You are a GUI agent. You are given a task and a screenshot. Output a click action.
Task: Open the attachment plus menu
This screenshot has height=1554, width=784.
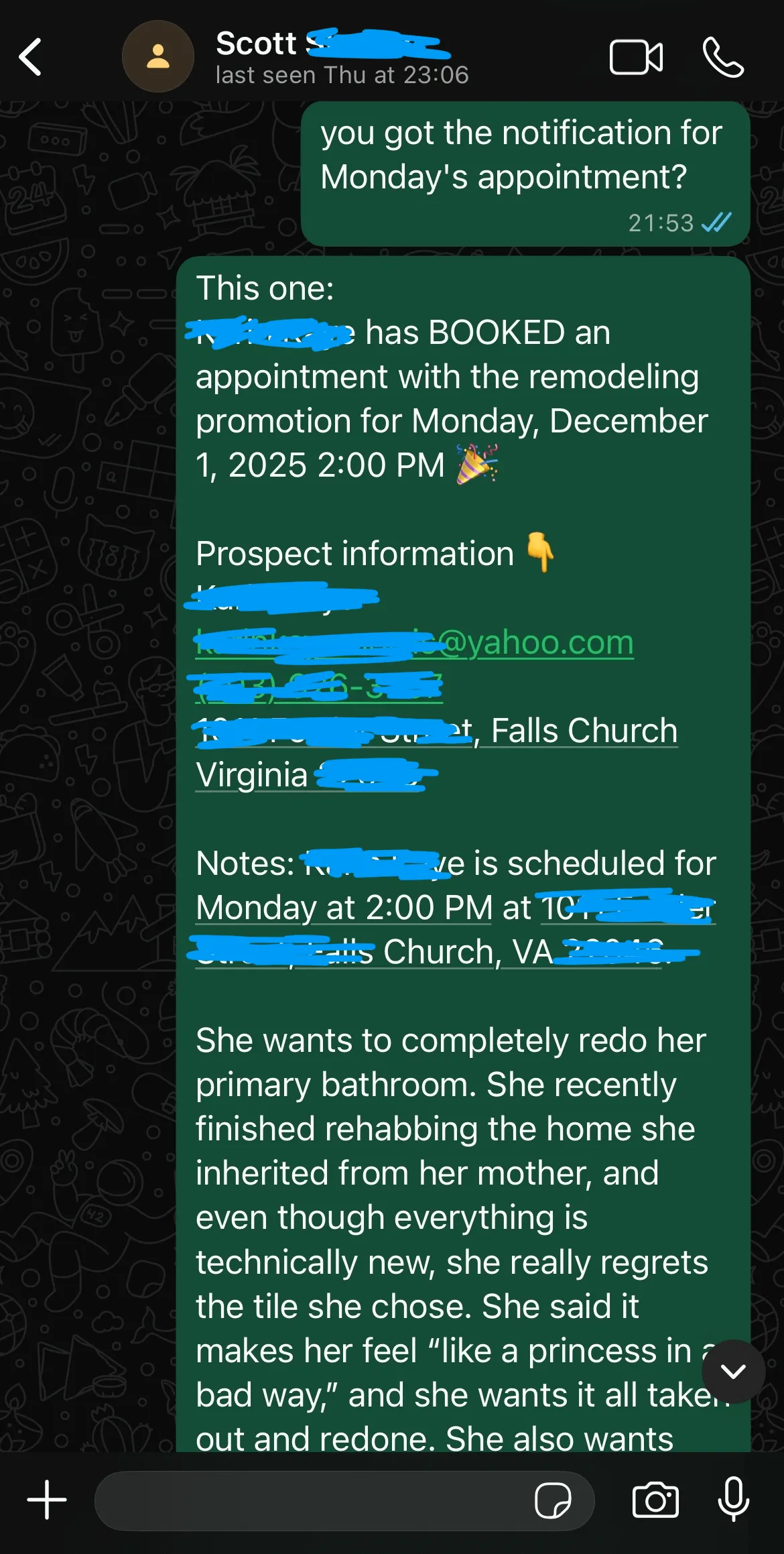pyautogui.click(x=47, y=1500)
